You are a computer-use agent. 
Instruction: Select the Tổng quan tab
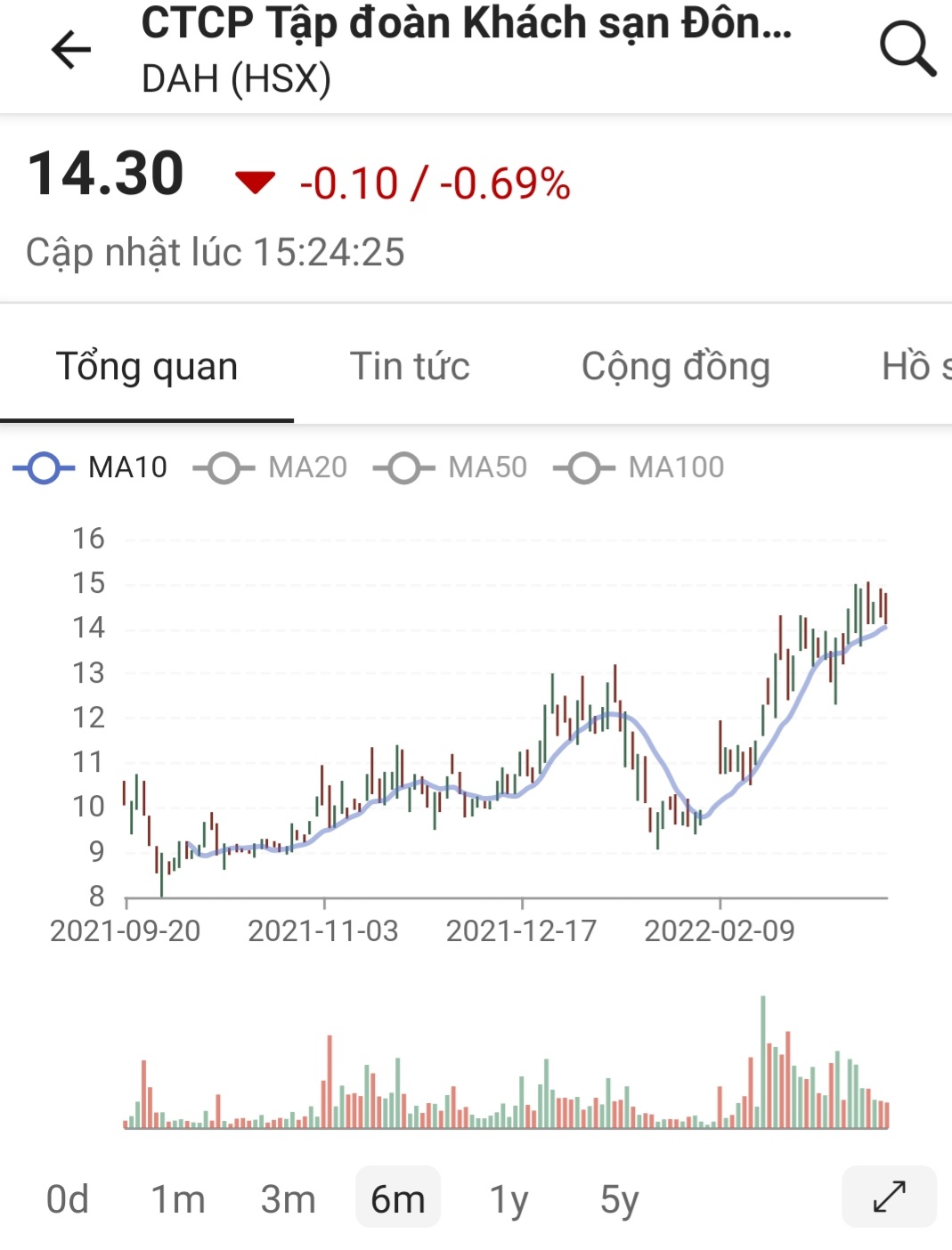click(x=147, y=367)
